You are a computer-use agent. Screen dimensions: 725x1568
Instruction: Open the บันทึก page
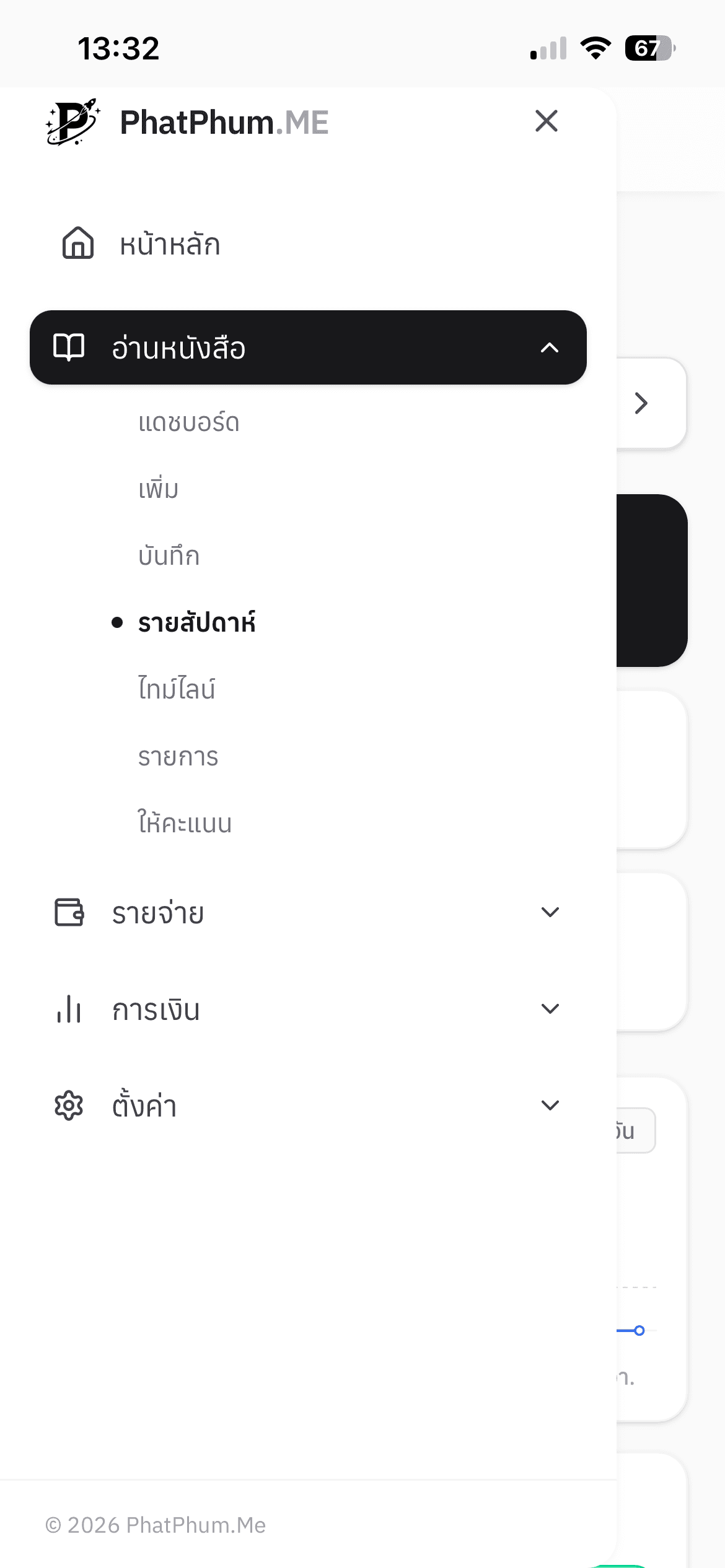coord(169,556)
